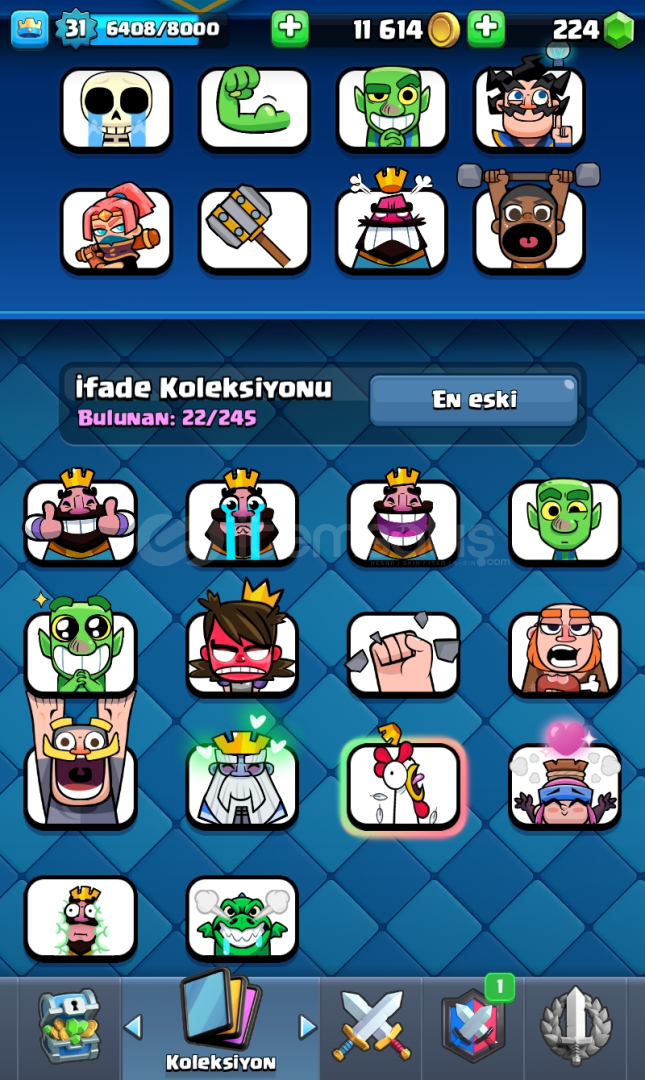Open the events sword laurel tab
The image size is (645, 1080).
576,1025
